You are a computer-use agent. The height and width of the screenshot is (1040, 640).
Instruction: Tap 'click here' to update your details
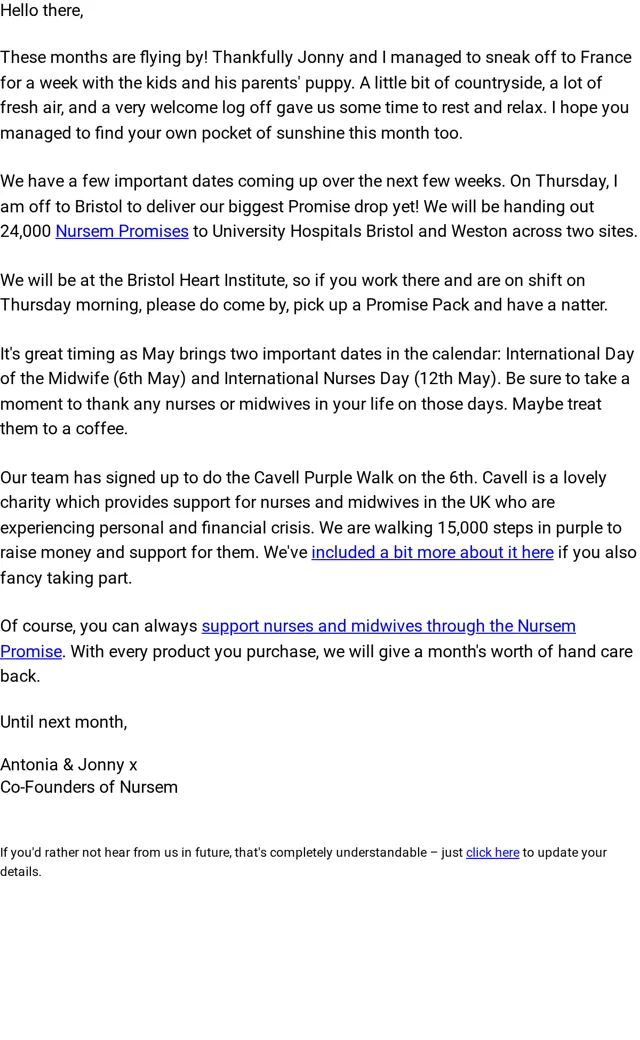tap(492, 852)
